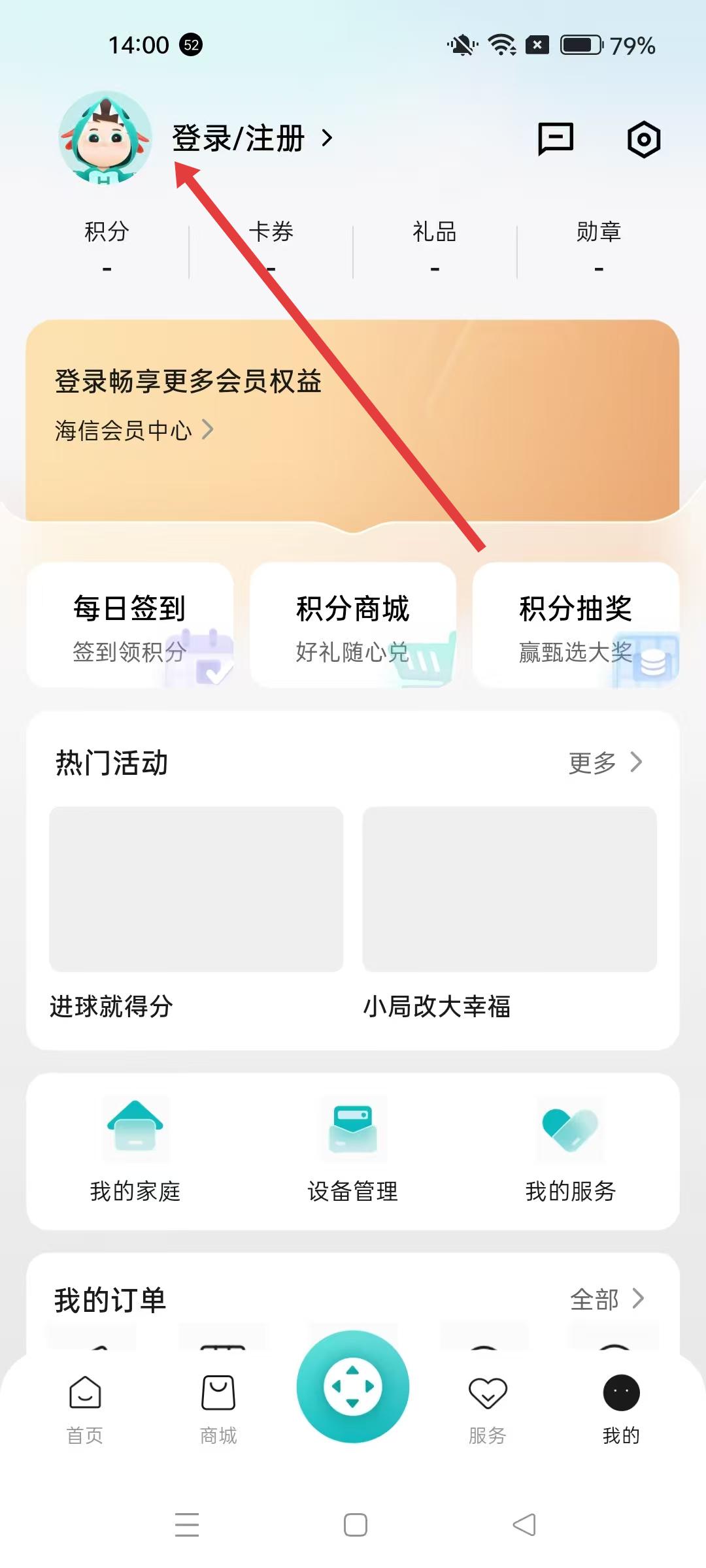Open the 进球就得分 activity

pyautogui.click(x=195, y=908)
